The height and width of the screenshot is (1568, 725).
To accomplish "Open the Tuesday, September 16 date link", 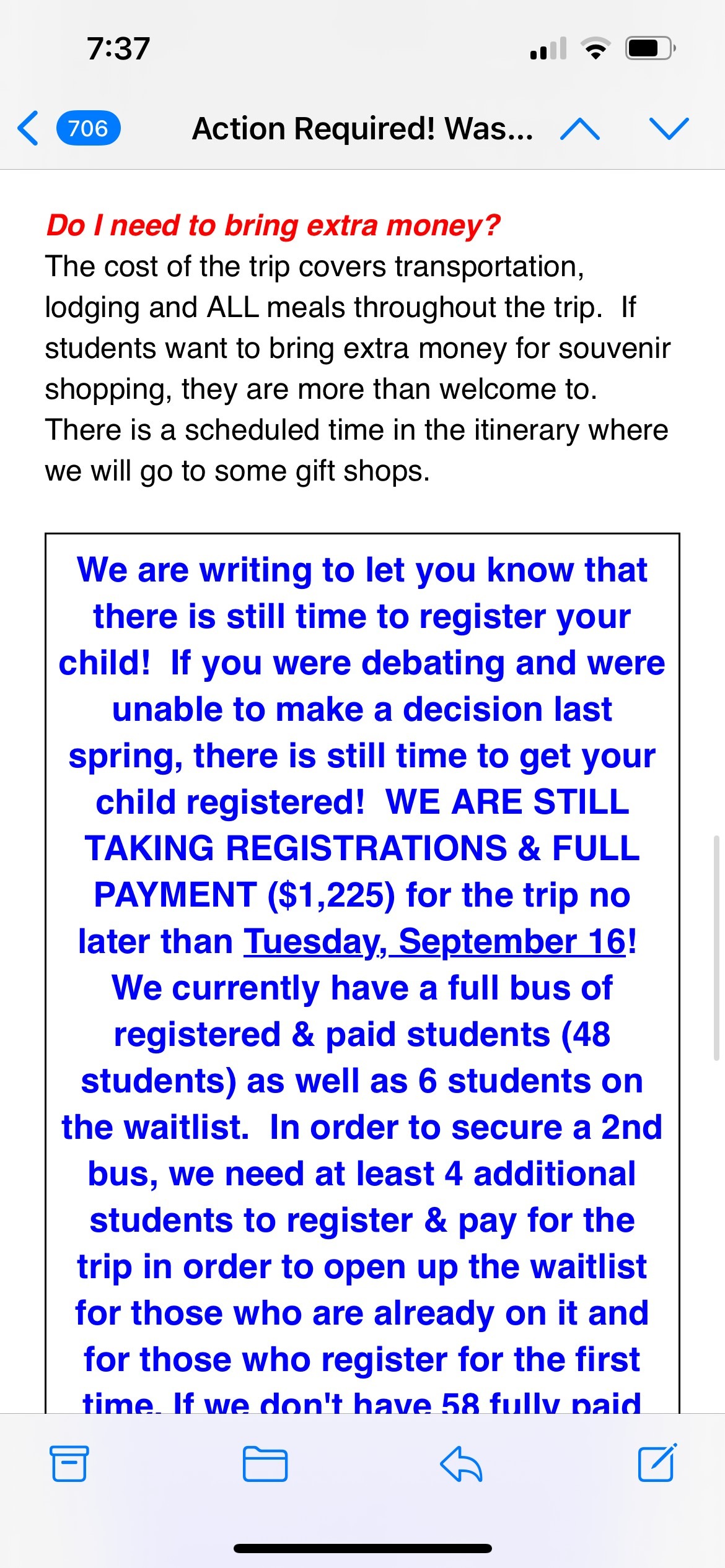I will pos(435,942).
